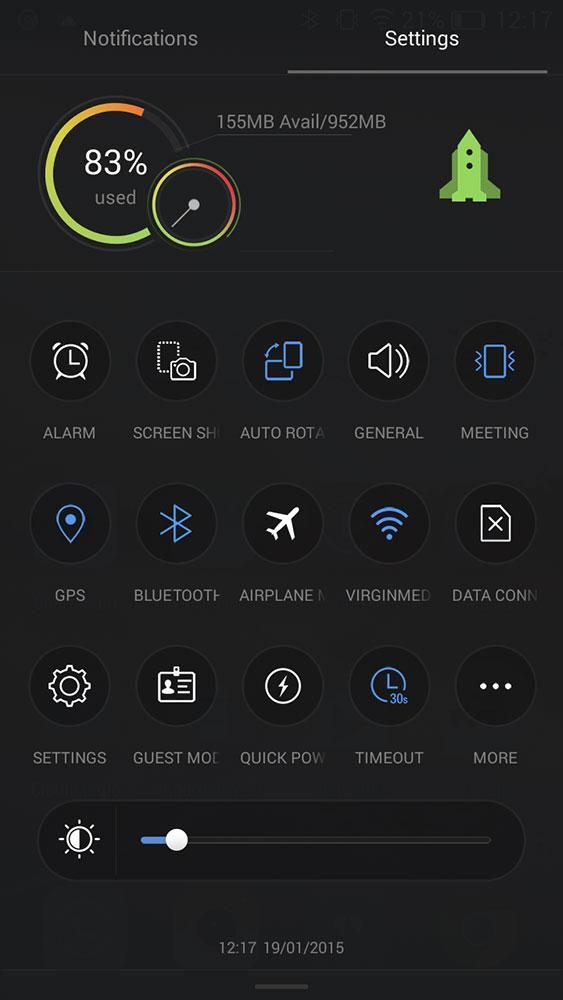Open the Alarm shortcut
The image size is (563, 1000).
coord(69,361)
